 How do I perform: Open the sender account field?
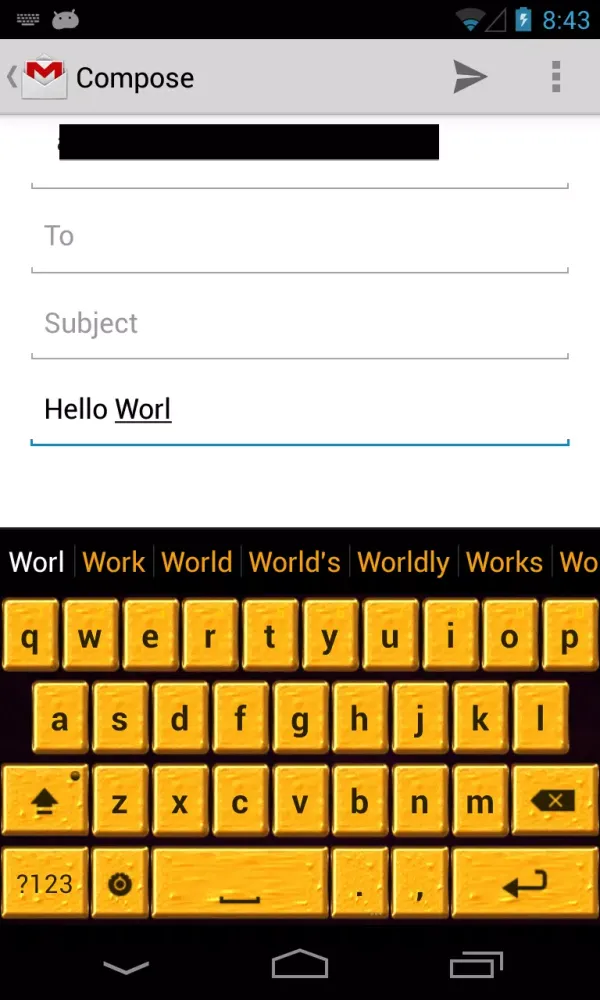(300, 150)
